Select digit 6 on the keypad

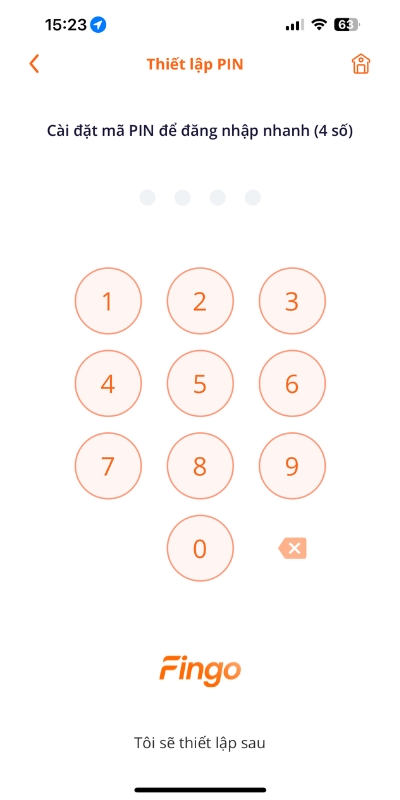tap(292, 384)
